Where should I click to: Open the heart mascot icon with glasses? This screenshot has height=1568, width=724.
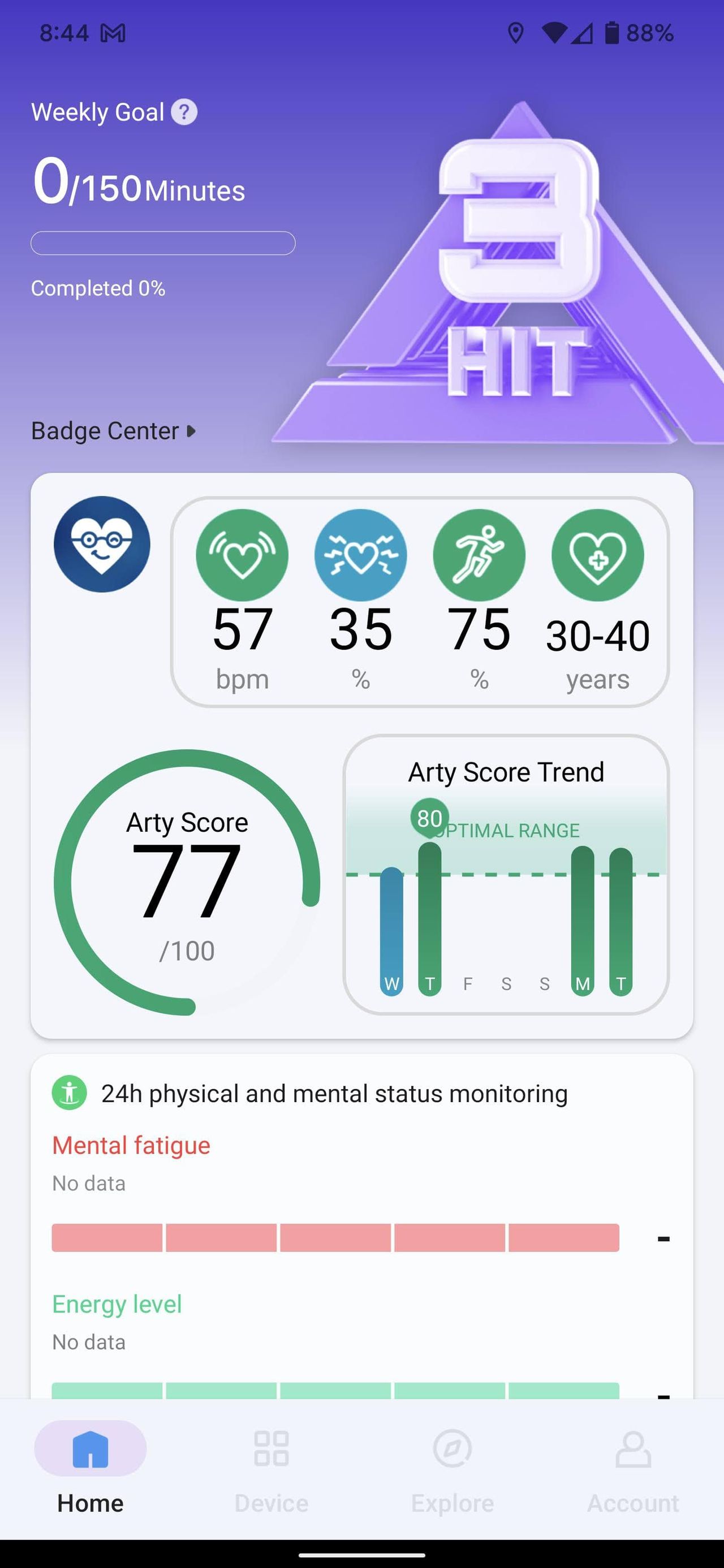102,544
